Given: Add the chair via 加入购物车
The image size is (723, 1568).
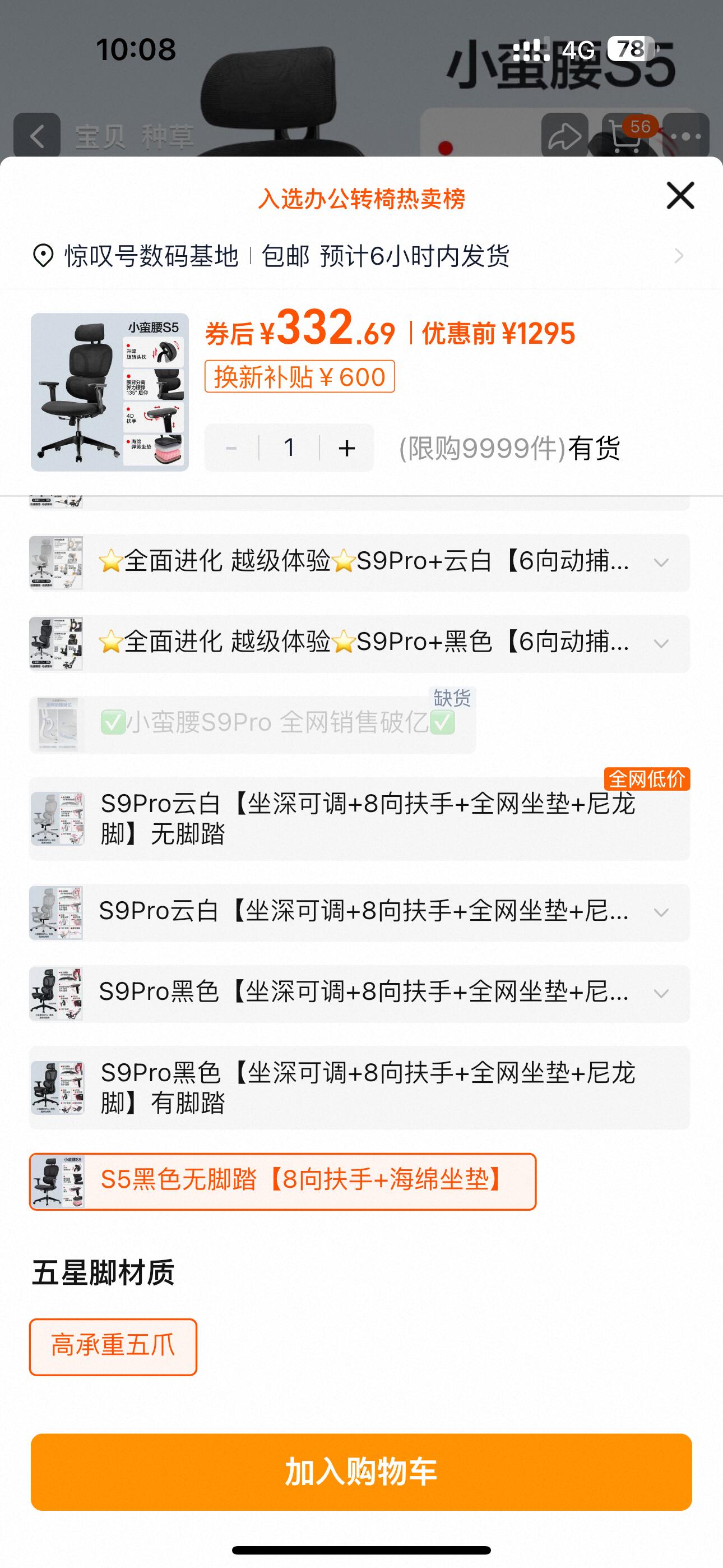Looking at the screenshot, I should click(x=361, y=1472).
